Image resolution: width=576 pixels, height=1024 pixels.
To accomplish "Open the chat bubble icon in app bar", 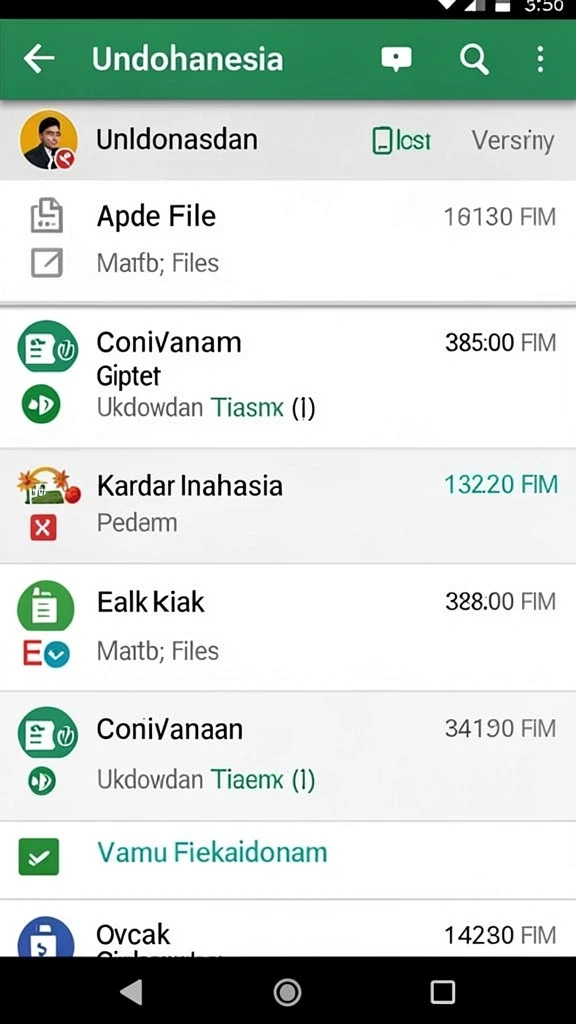I will [x=396, y=60].
